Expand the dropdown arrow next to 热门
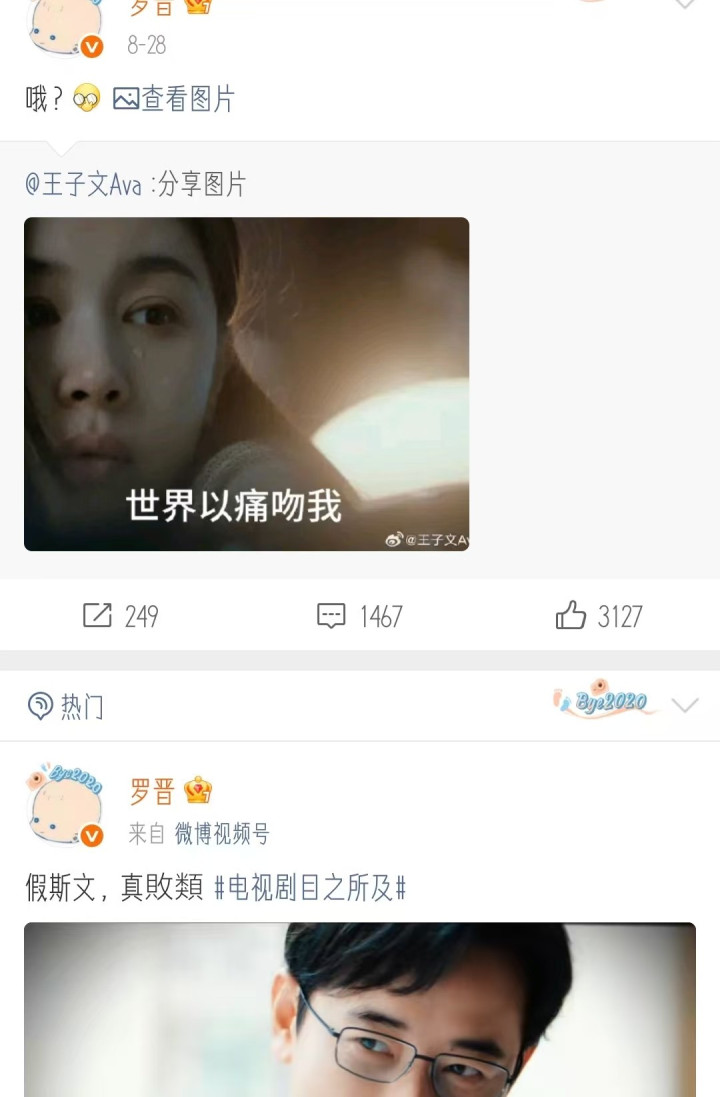Image resolution: width=720 pixels, height=1097 pixels. pyautogui.click(x=685, y=706)
